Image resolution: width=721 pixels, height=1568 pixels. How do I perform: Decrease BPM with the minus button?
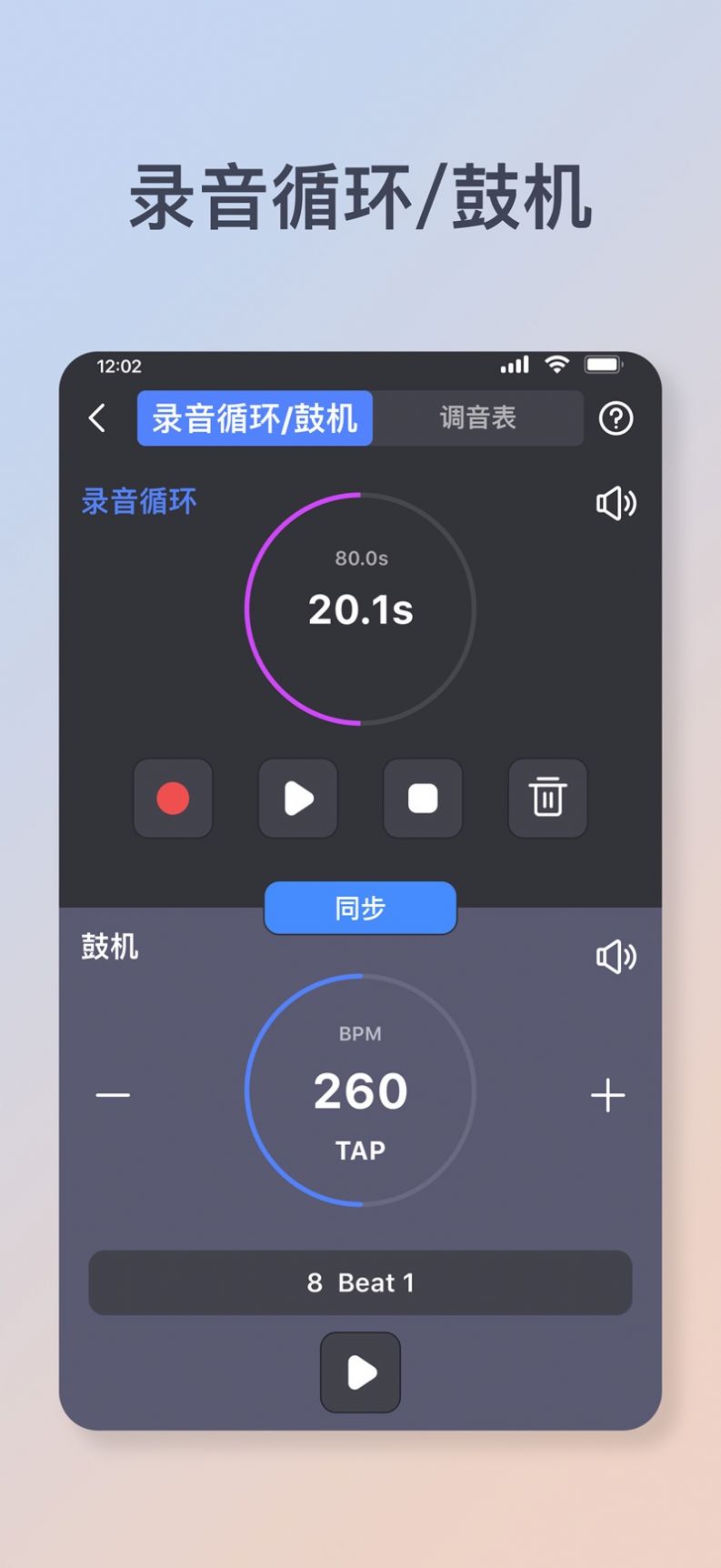click(x=113, y=1095)
